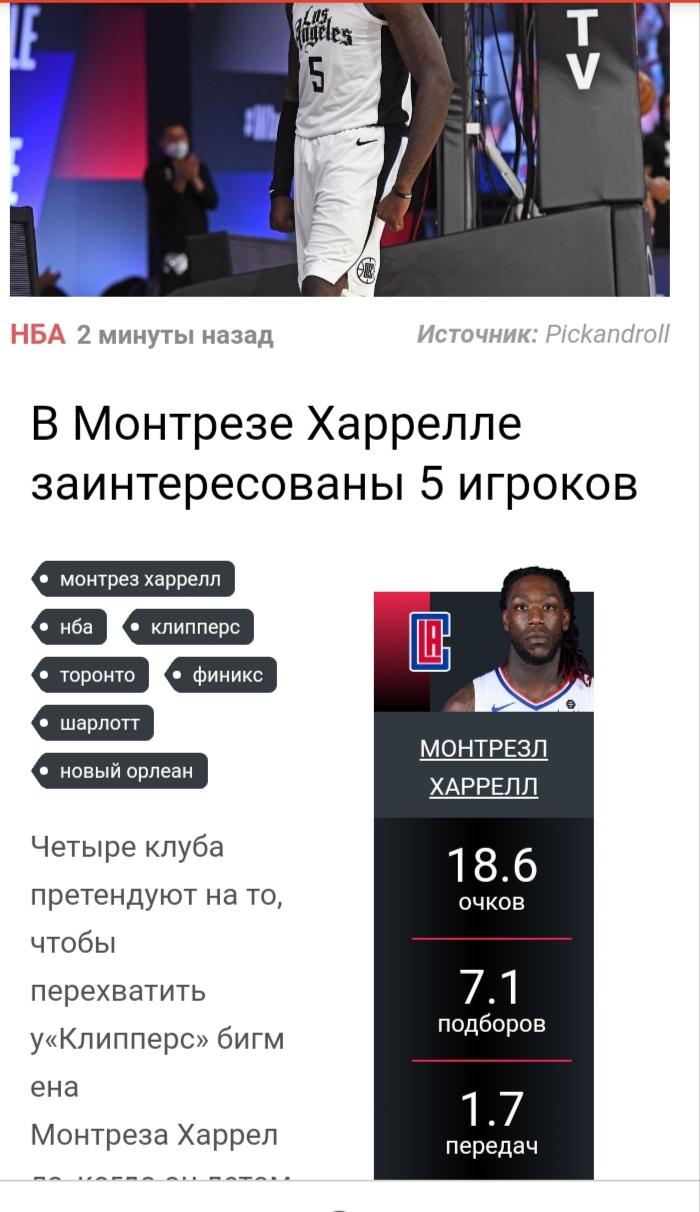
Task: Open the Harrell player card photo
Action: coord(484,640)
